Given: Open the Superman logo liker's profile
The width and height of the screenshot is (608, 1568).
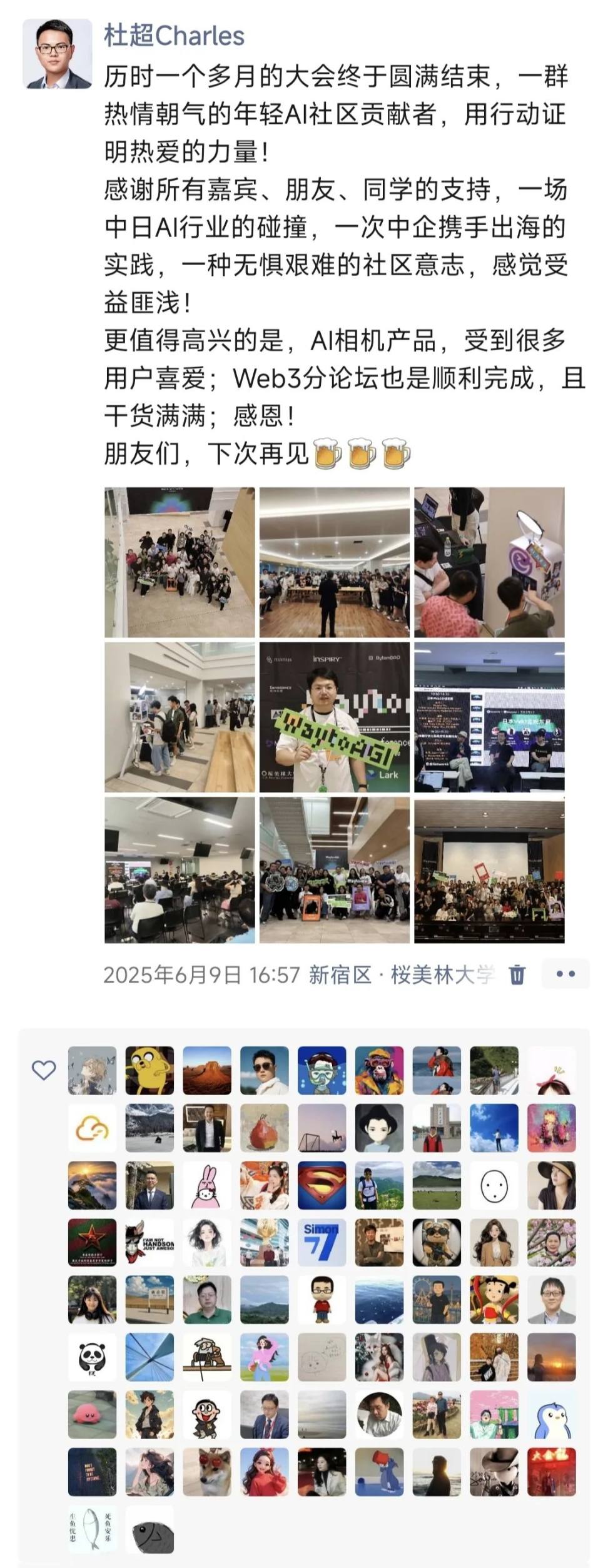Looking at the screenshot, I should click(x=322, y=1185).
